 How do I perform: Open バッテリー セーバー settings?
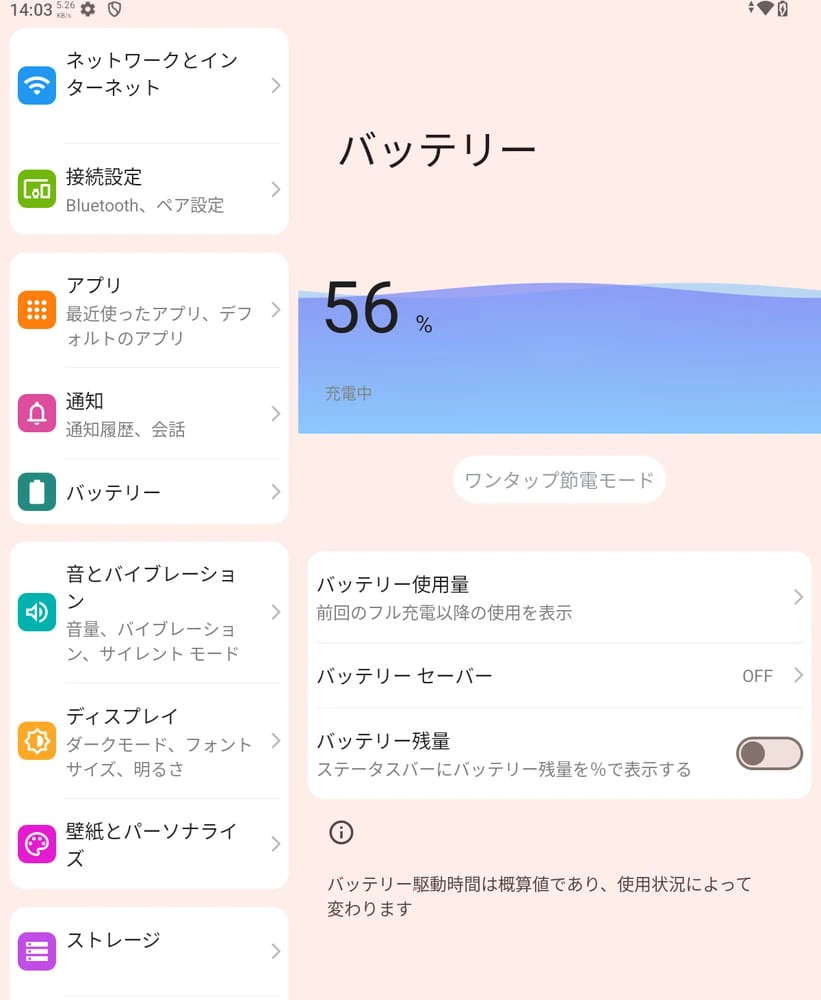pos(558,676)
